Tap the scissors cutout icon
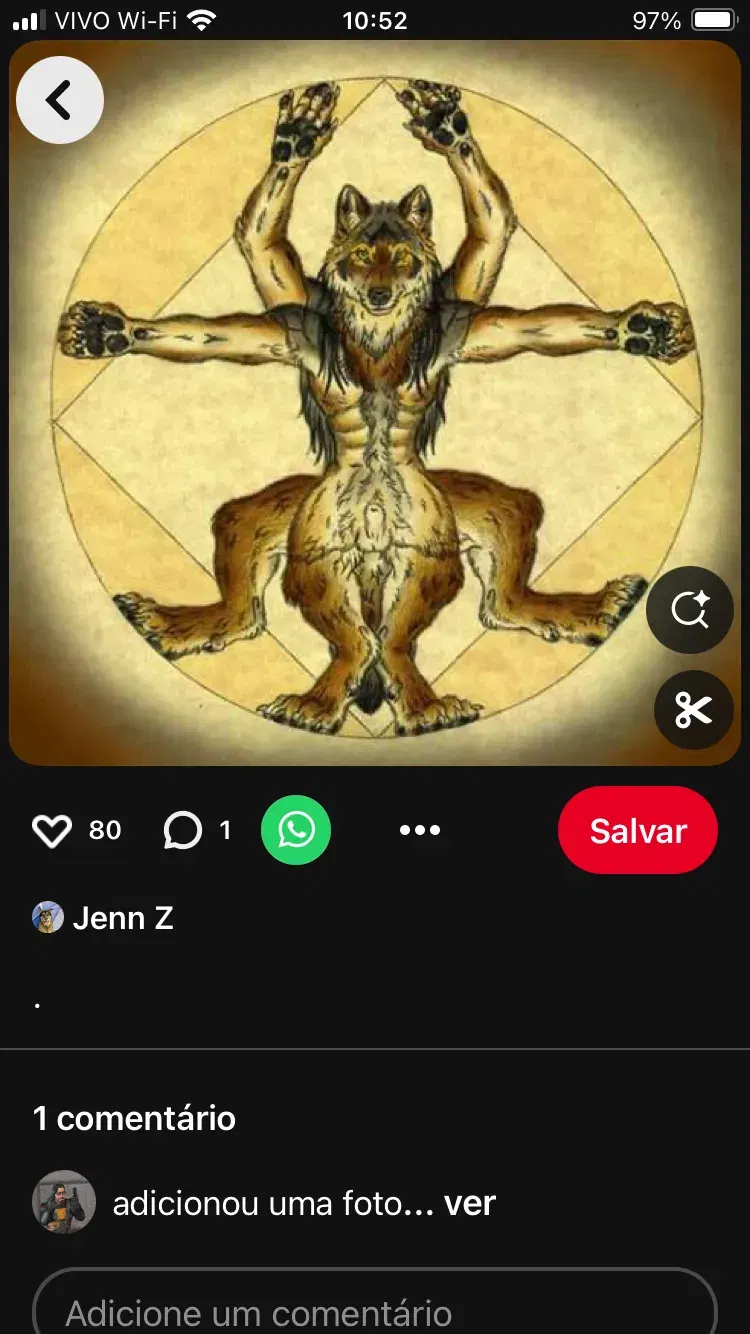Viewport: 750px width, 1334px height. click(x=694, y=710)
